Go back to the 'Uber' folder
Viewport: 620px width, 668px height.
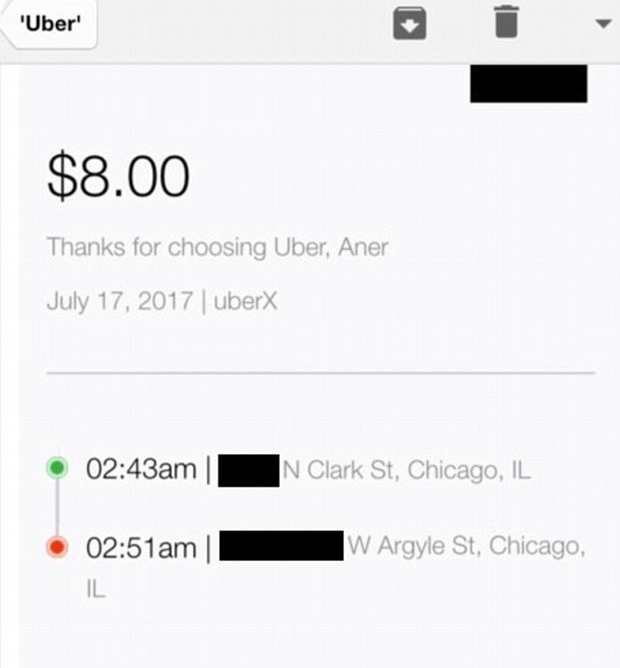pos(50,24)
